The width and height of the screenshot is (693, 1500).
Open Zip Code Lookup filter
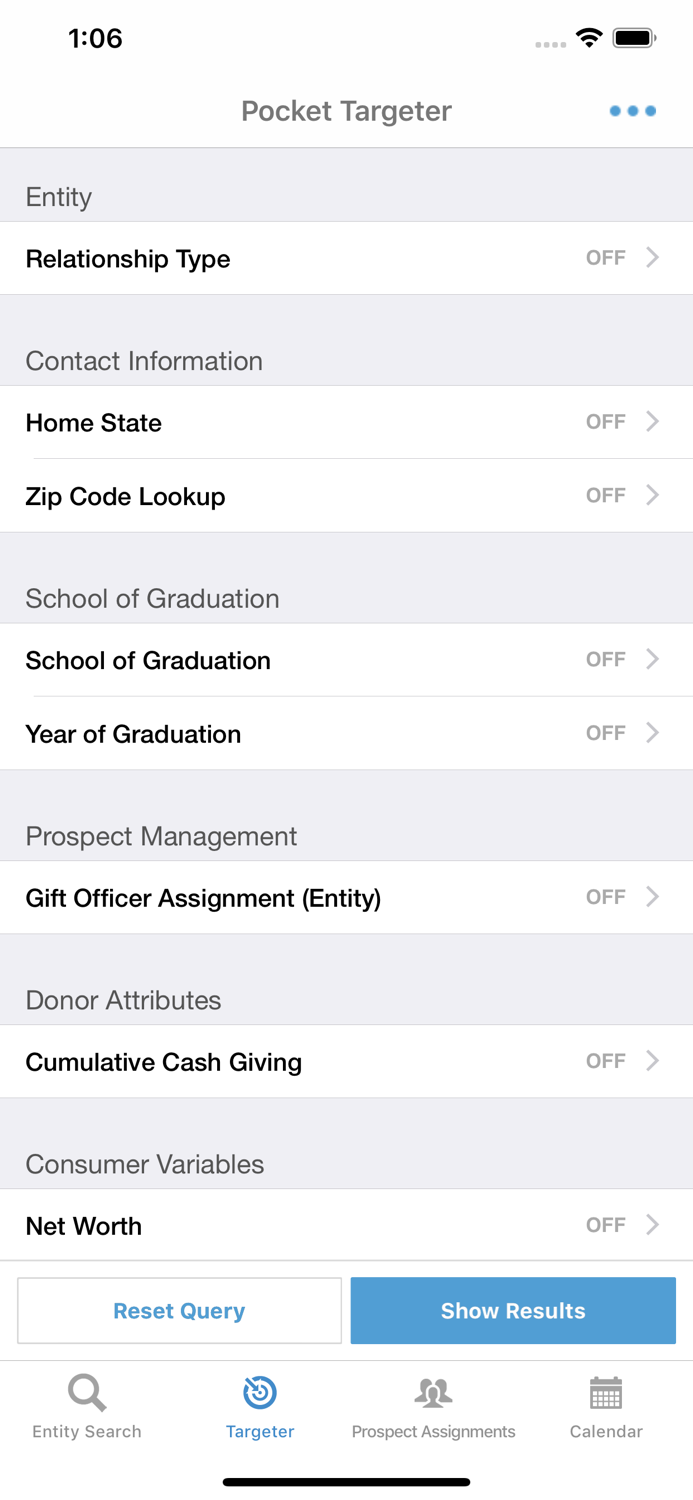pos(346,497)
